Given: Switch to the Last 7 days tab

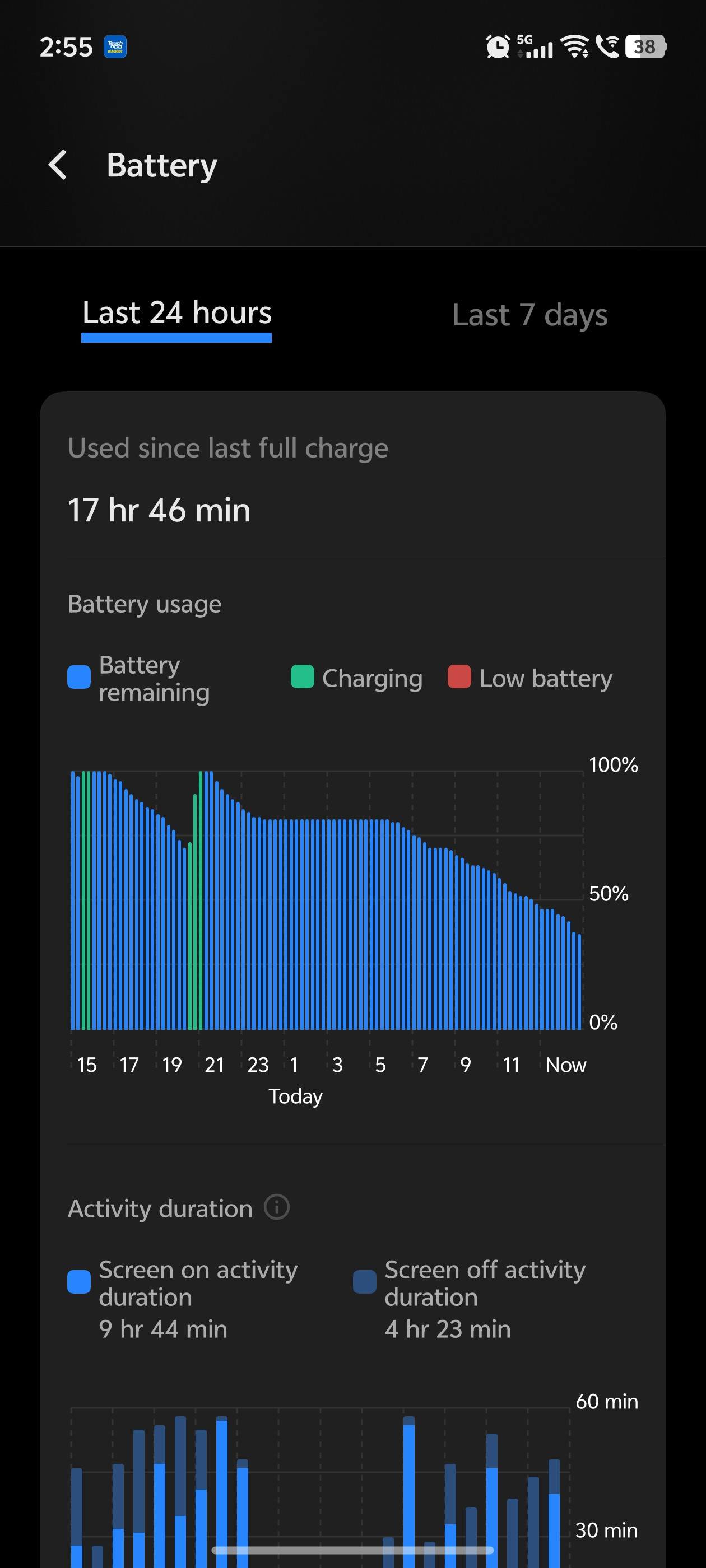Looking at the screenshot, I should pyautogui.click(x=529, y=315).
